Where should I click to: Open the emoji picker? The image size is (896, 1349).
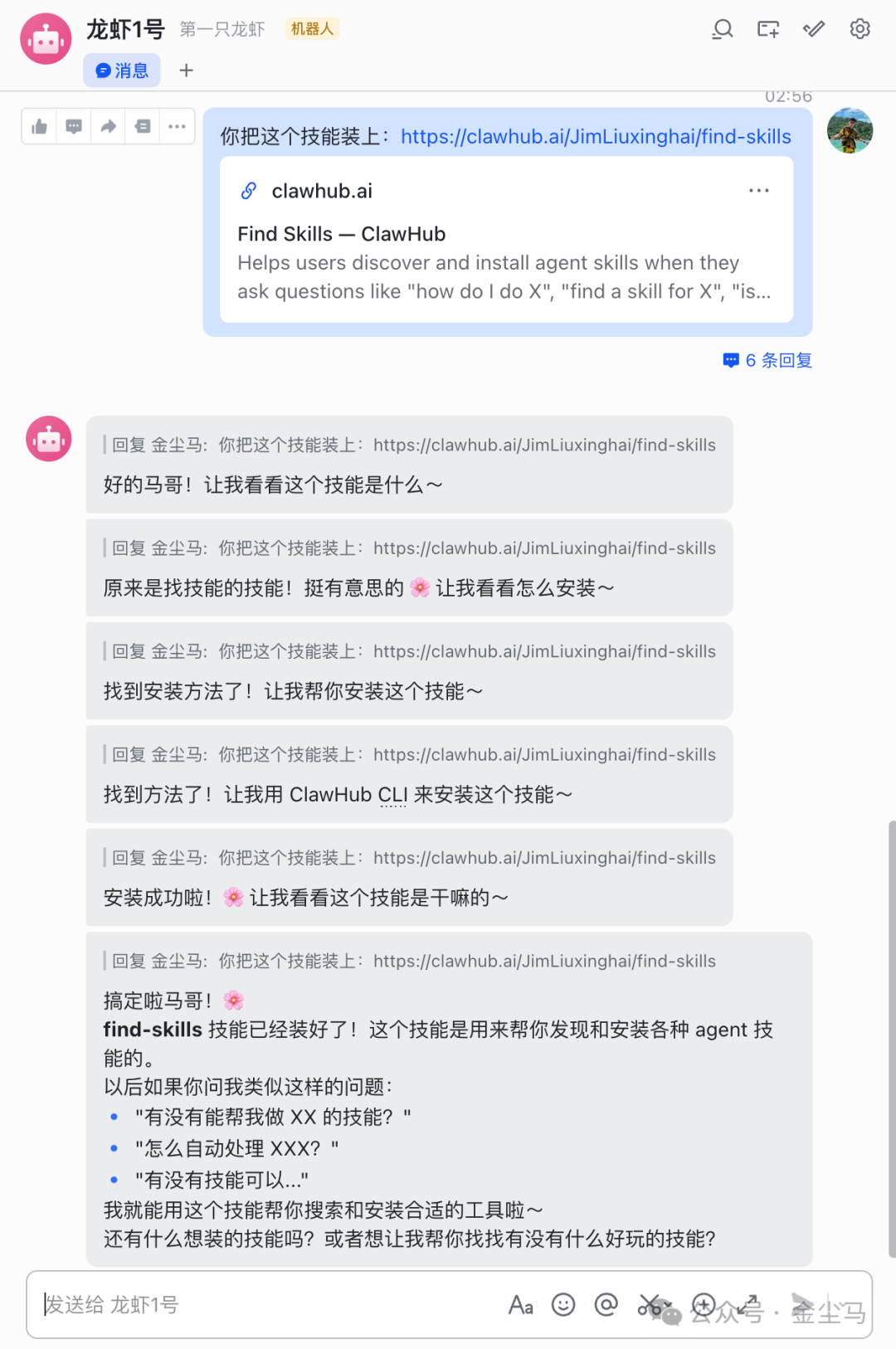click(x=563, y=1305)
